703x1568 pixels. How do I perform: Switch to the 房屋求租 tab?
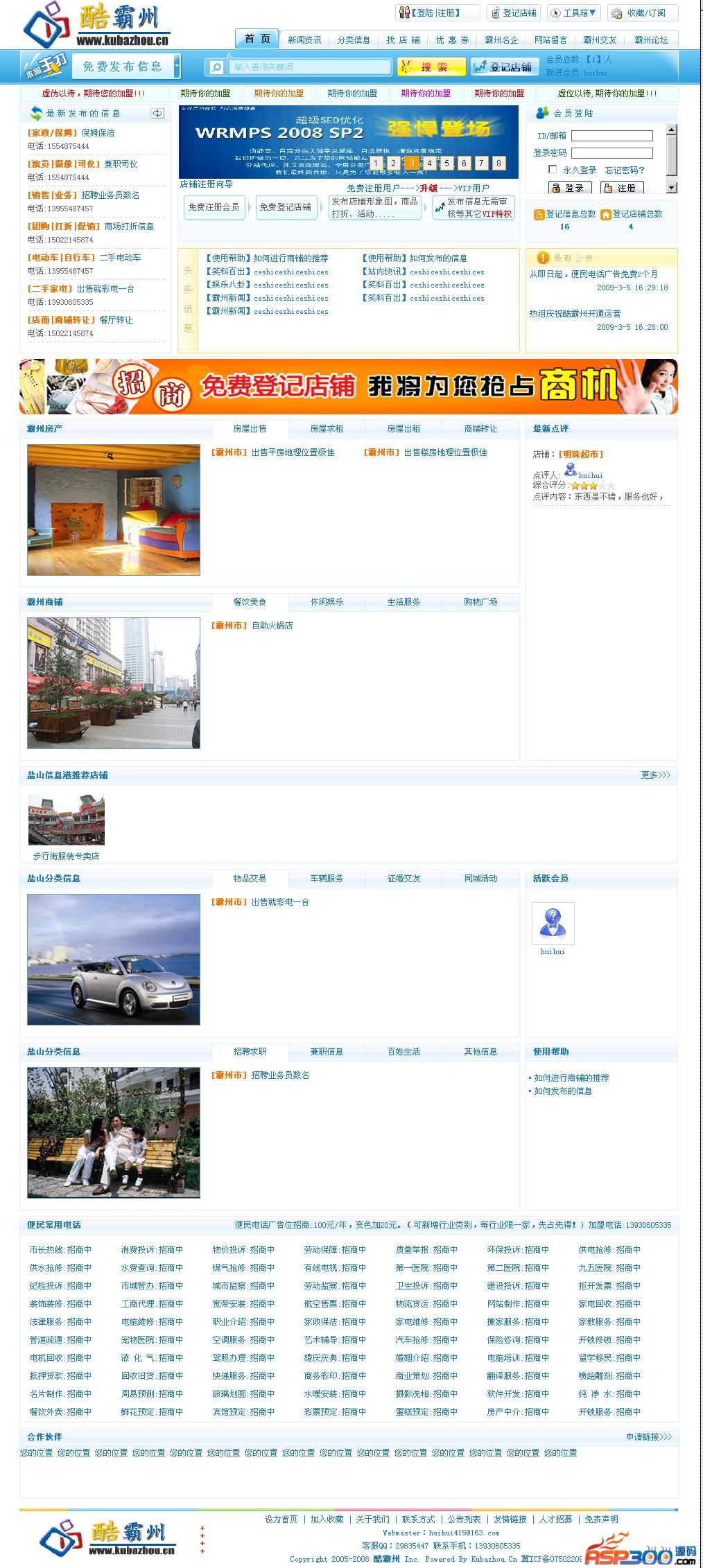pos(327,429)
